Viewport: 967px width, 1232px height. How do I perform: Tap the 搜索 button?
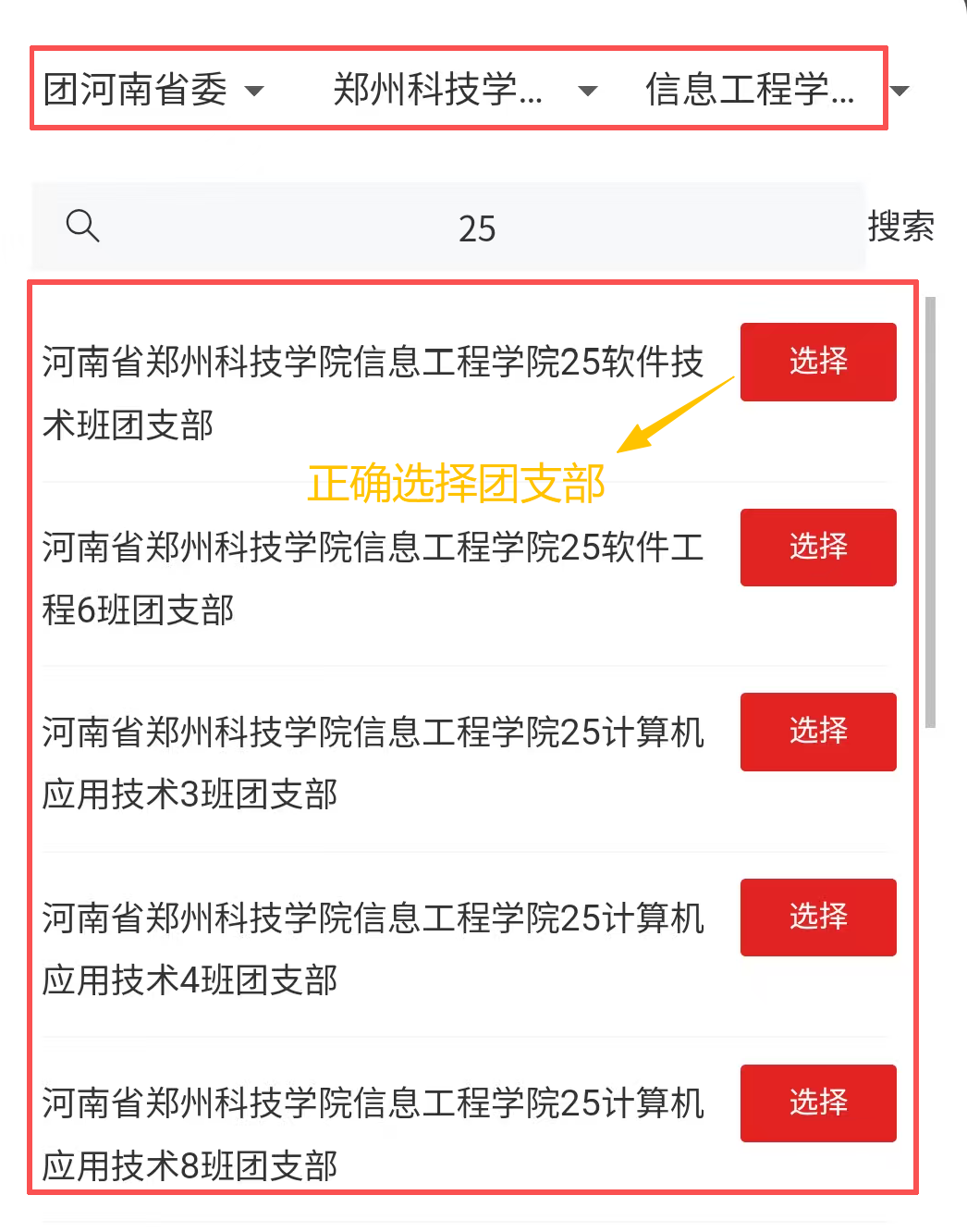coord(900,227)
